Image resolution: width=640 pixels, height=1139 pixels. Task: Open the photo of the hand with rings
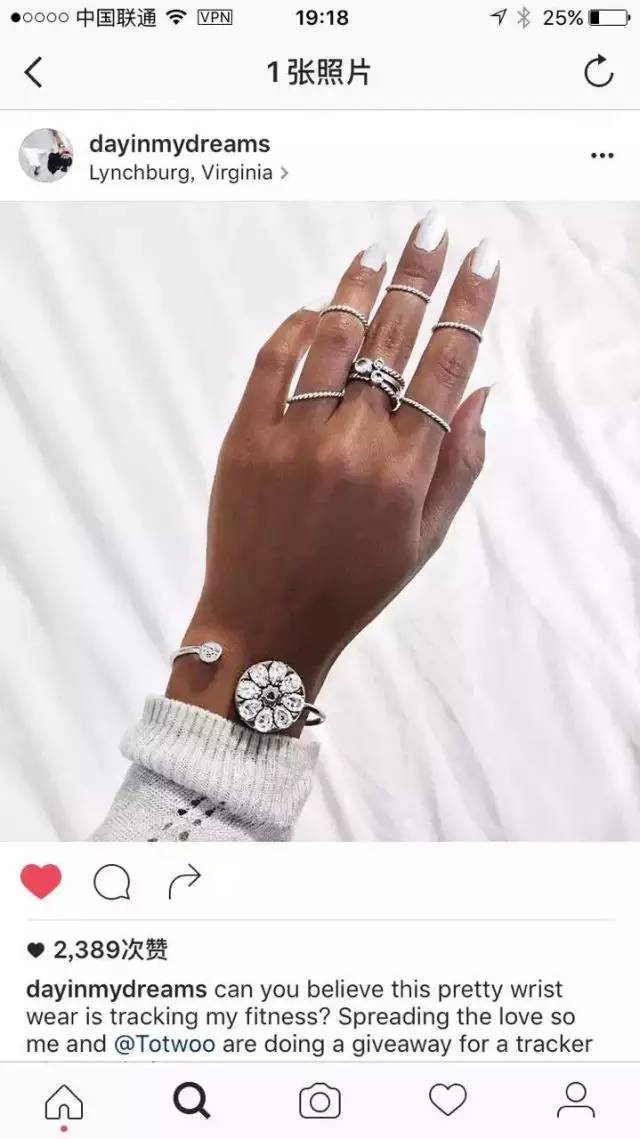point(320,521)
